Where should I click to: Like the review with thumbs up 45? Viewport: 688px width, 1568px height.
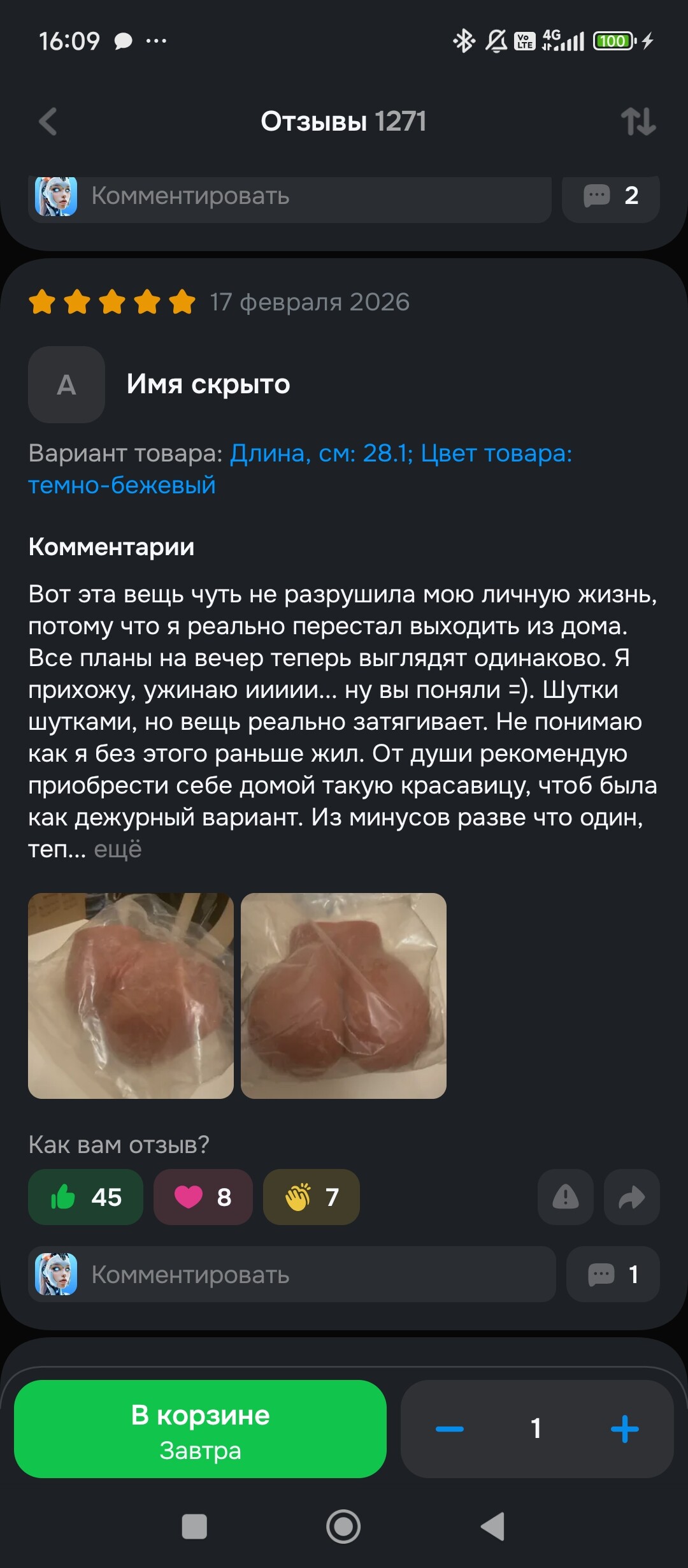click(x=85, y=1197)
